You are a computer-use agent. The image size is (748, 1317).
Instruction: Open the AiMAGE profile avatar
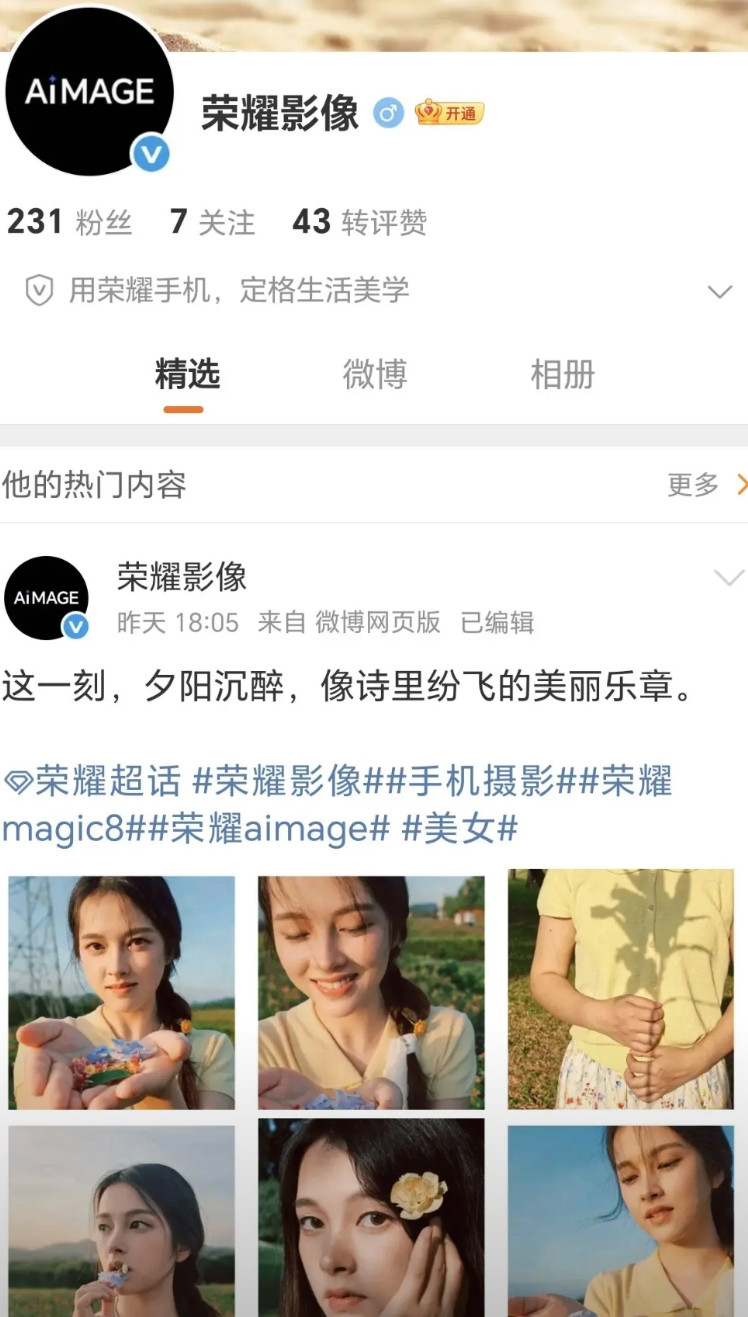click(88, 90)
